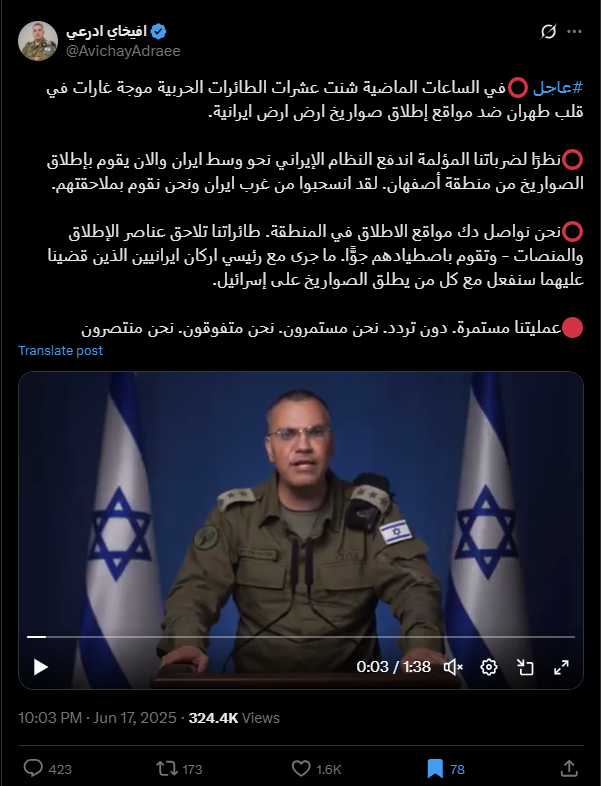Open the post's three-dot overflow menu
This screenshot has height=786, width=601.
(x=574, y=31)
